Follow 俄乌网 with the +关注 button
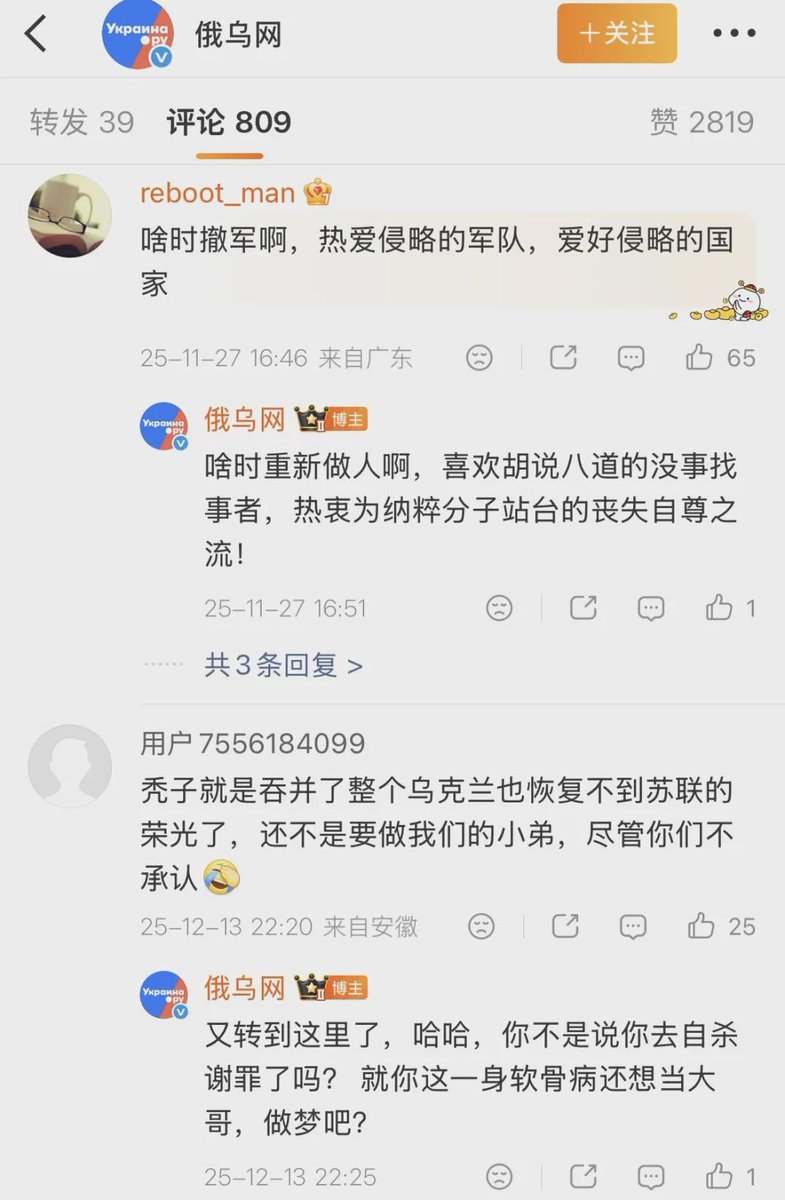This screenshot has width=785, height=1200. pos(617,34)
